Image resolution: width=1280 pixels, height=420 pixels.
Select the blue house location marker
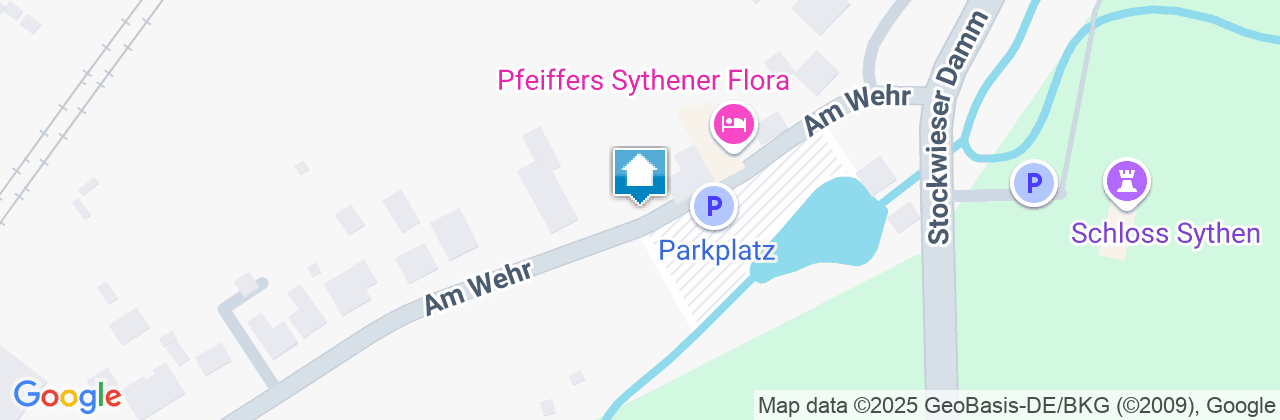tap(639, 174)
